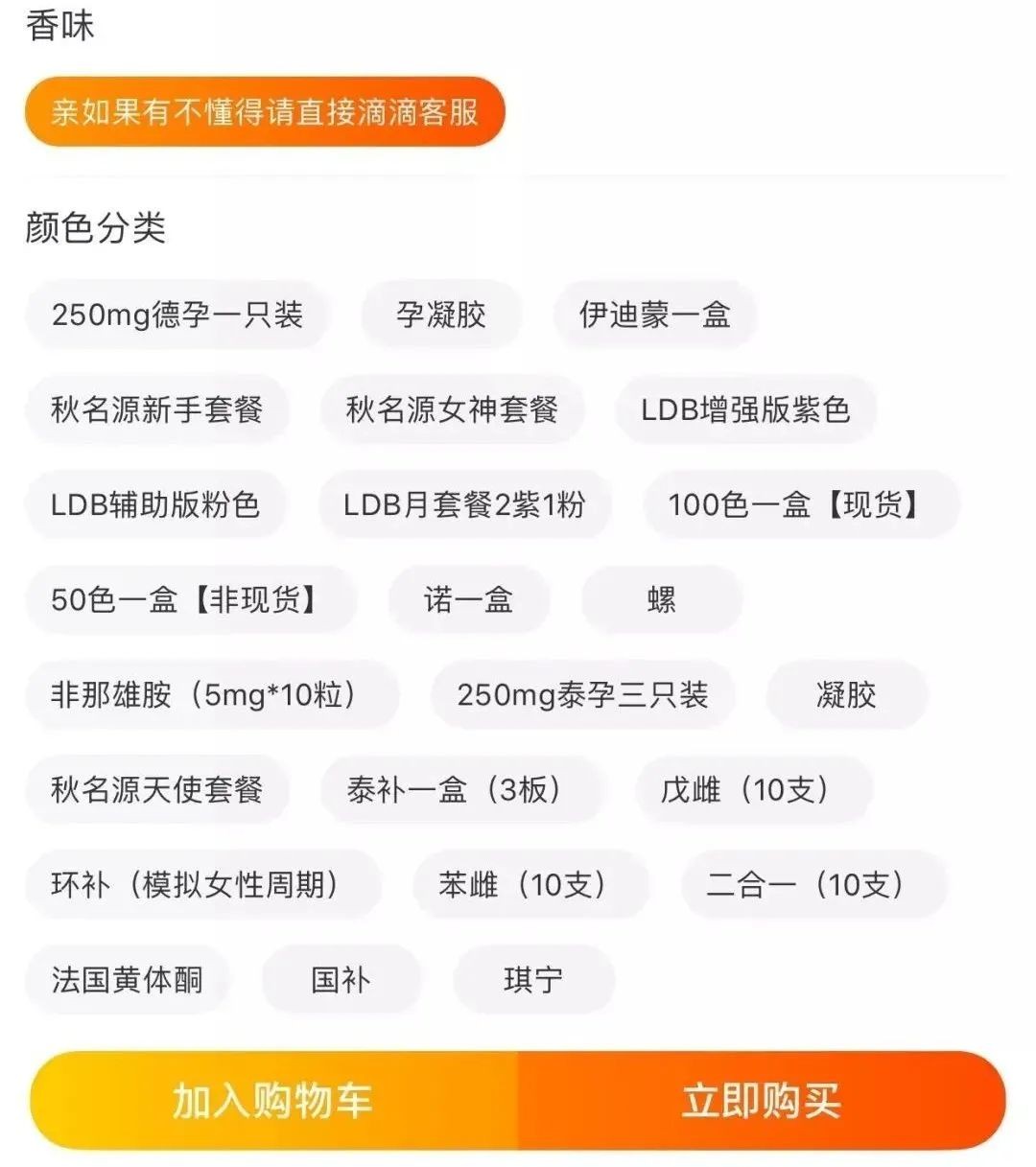Tap the 秋名源女神套餐 chip
The height and width of the screenshot is (1167, 1036).
tap(452, 409)
